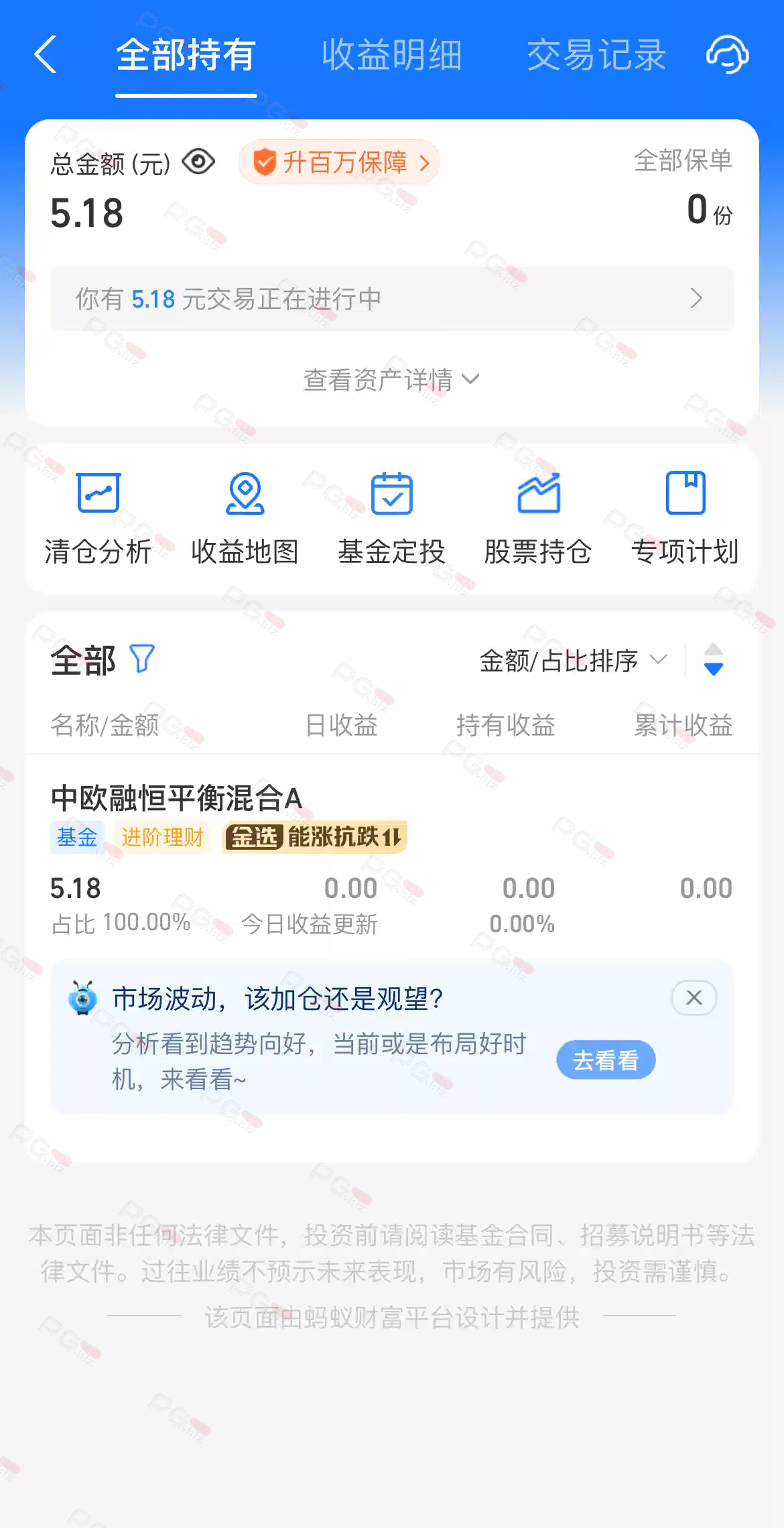This screenshot has width=784, height=1528.
Task: Open customer service headset icon
Action: tap(727, 55)
